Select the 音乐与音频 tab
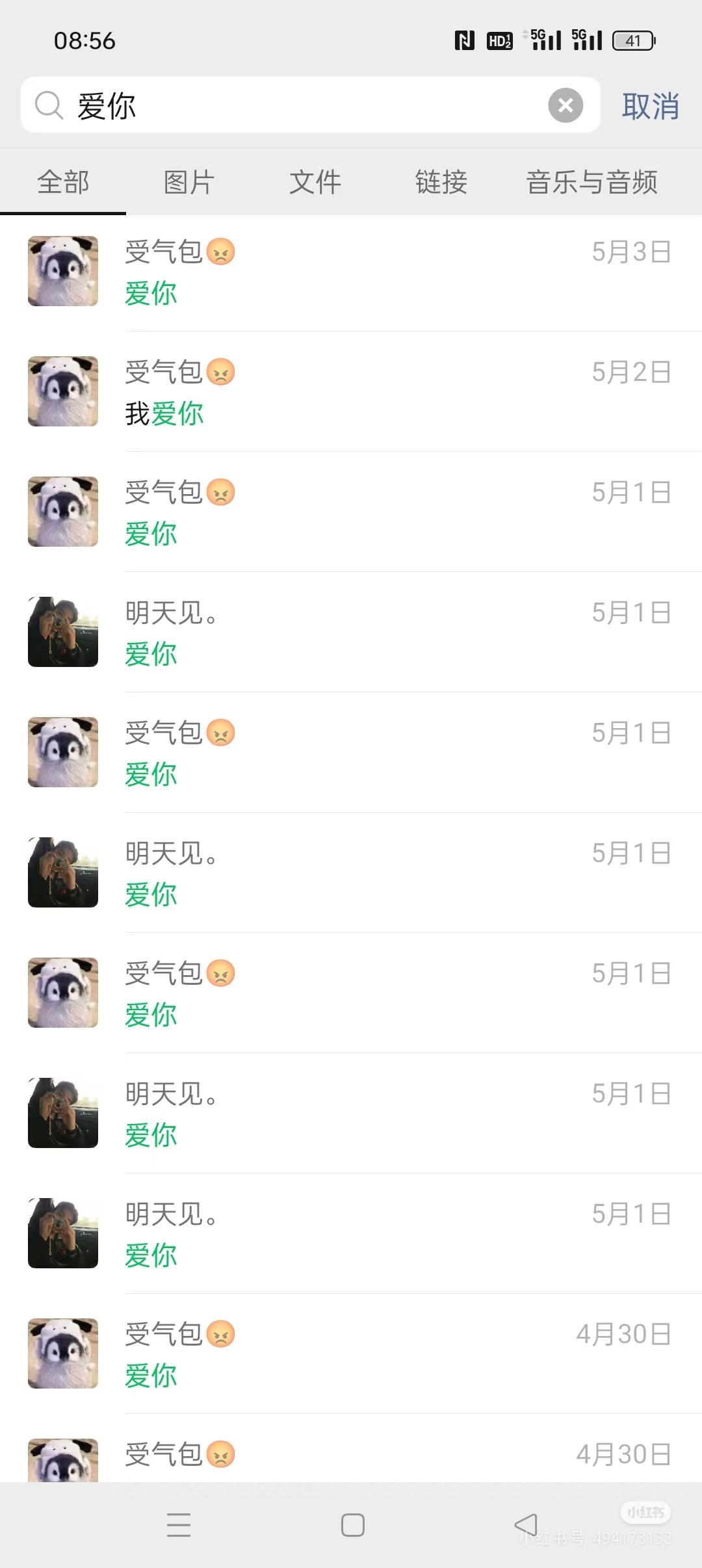This screenshot has width=702, height=1568. (x=591, y=182)
